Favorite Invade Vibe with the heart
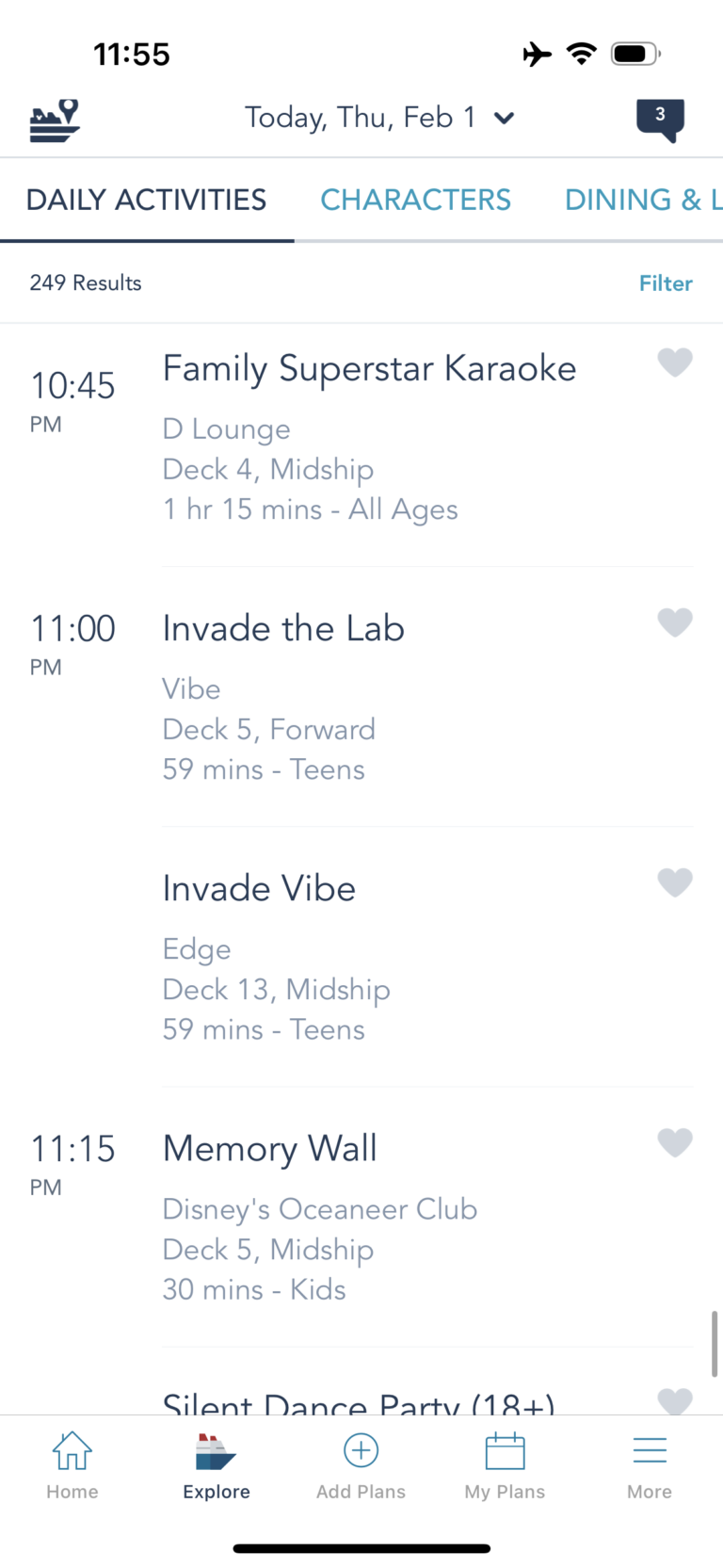723x1568 pixels. click(674, 881)
